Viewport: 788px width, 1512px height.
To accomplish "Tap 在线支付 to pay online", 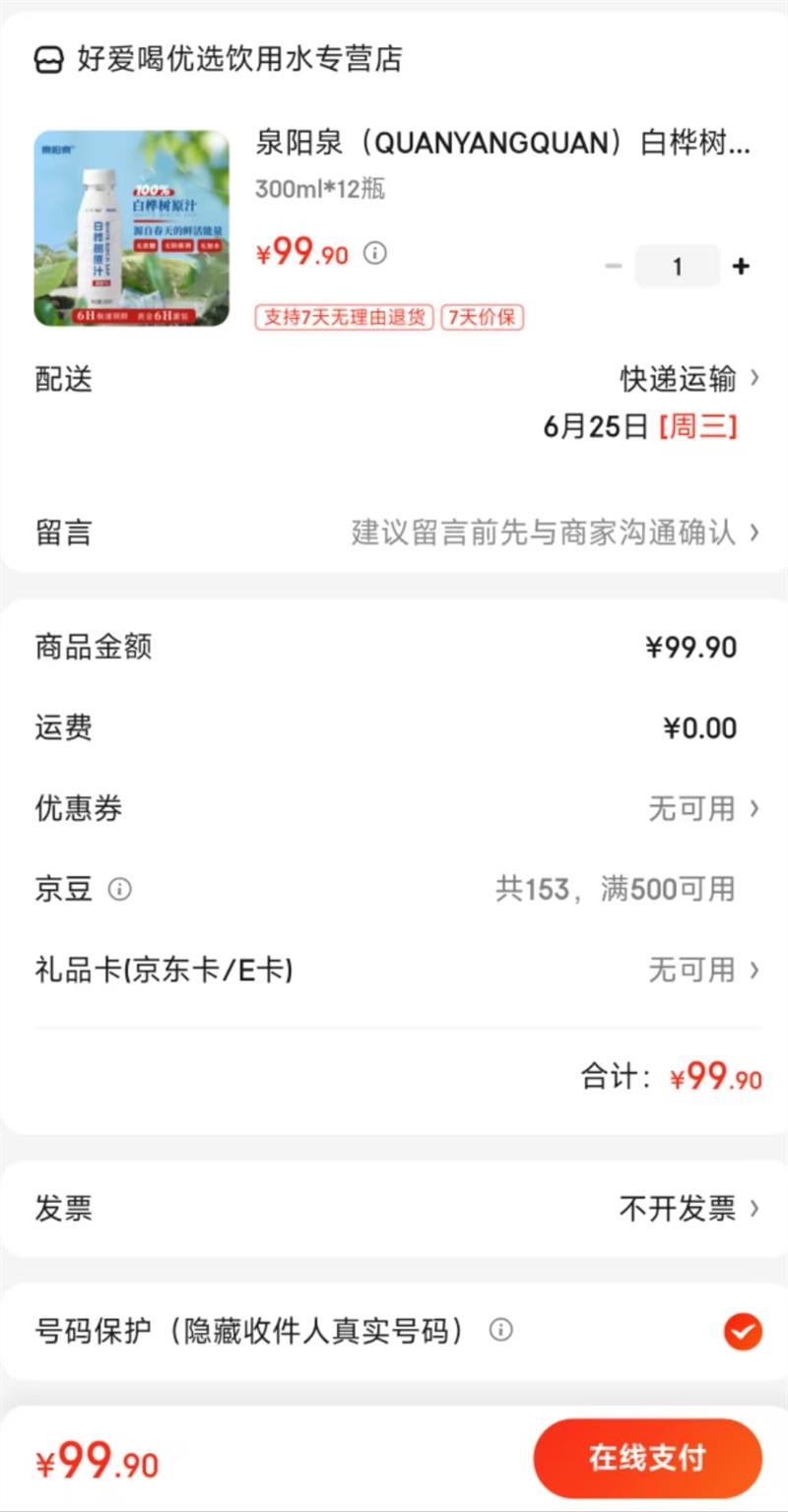I will 647,1458.
